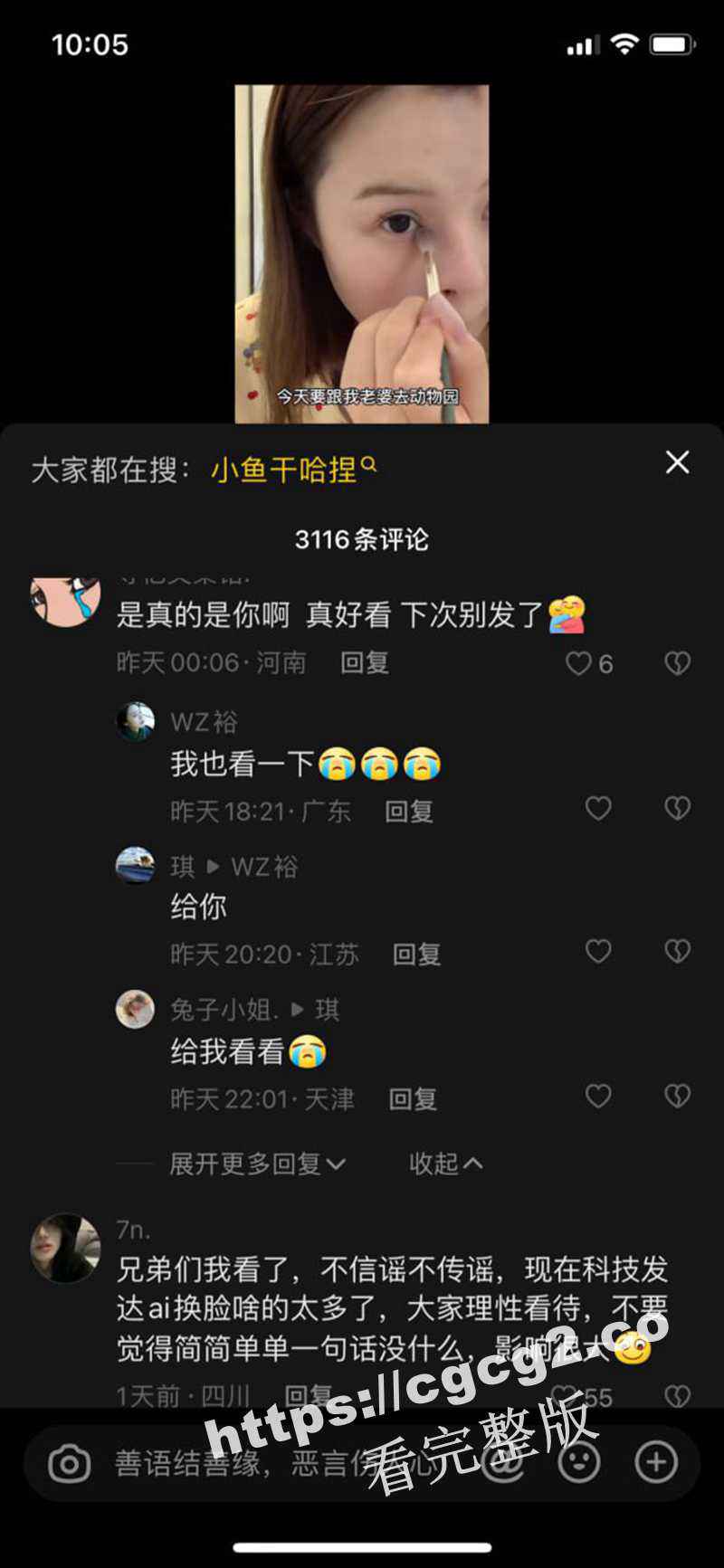Viewport: 724px width, 1568px height.
Task: Open the camera icon in comment bar
Action: (x=70, y=1463)
